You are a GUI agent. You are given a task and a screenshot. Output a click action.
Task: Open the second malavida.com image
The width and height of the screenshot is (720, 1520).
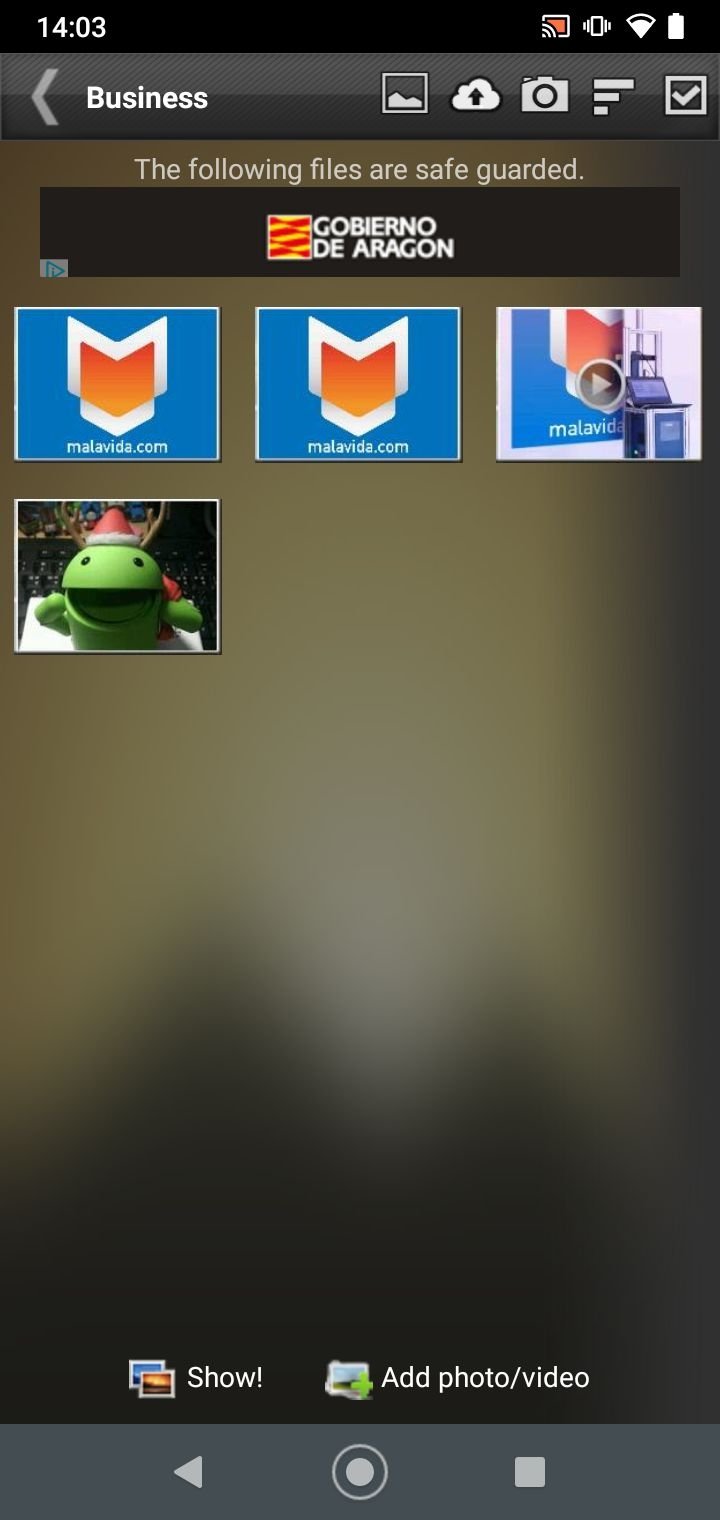point(358,384)
